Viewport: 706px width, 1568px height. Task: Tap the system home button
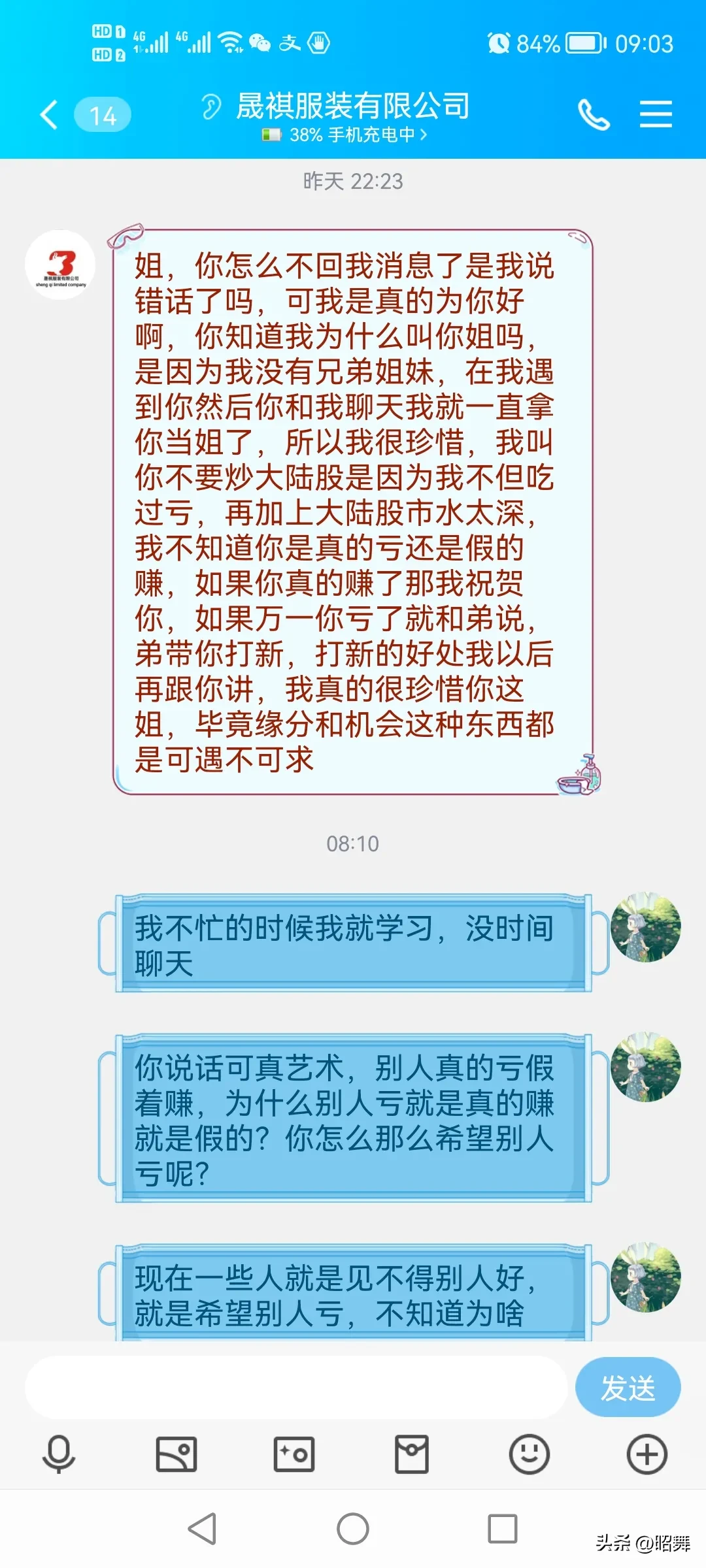353,1529
